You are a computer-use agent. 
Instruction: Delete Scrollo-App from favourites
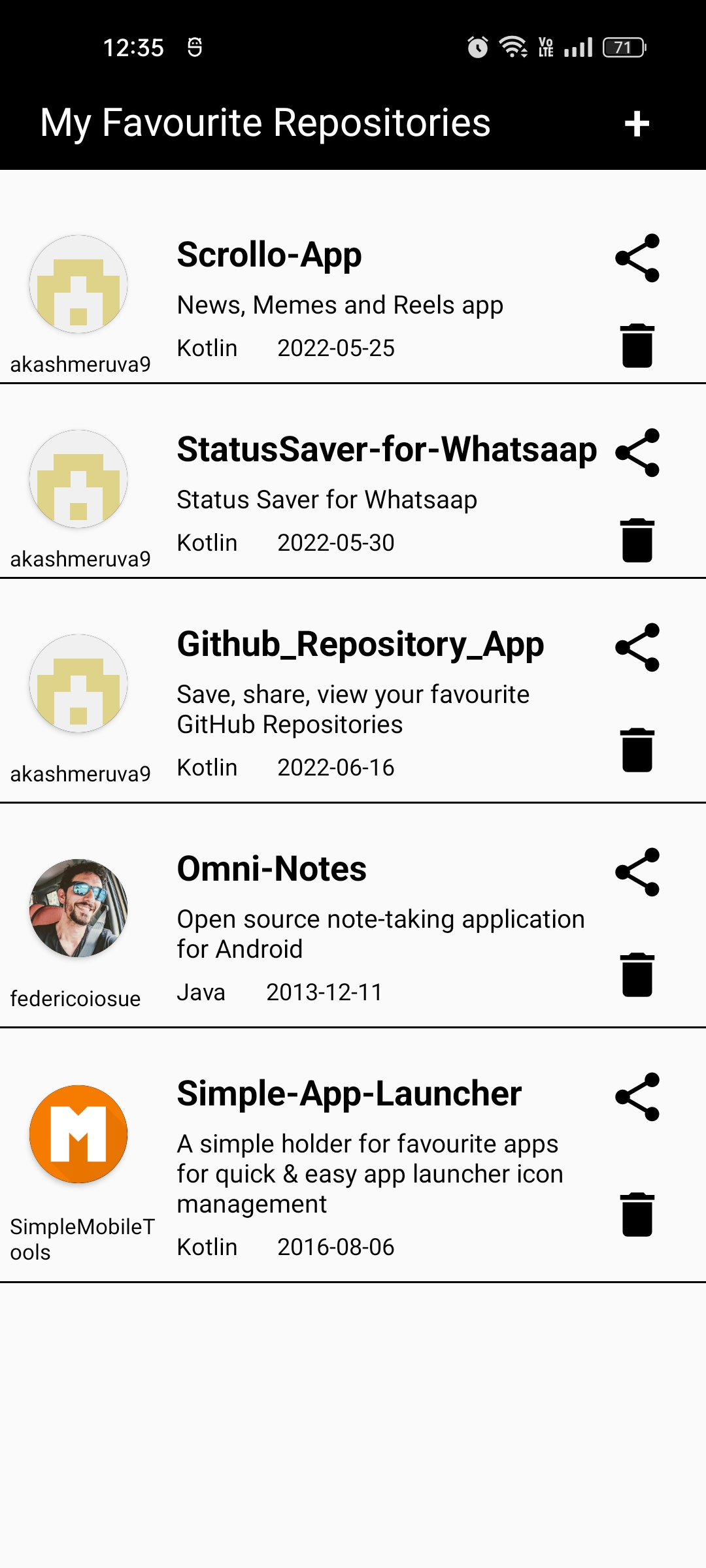[x=637, y=346]
